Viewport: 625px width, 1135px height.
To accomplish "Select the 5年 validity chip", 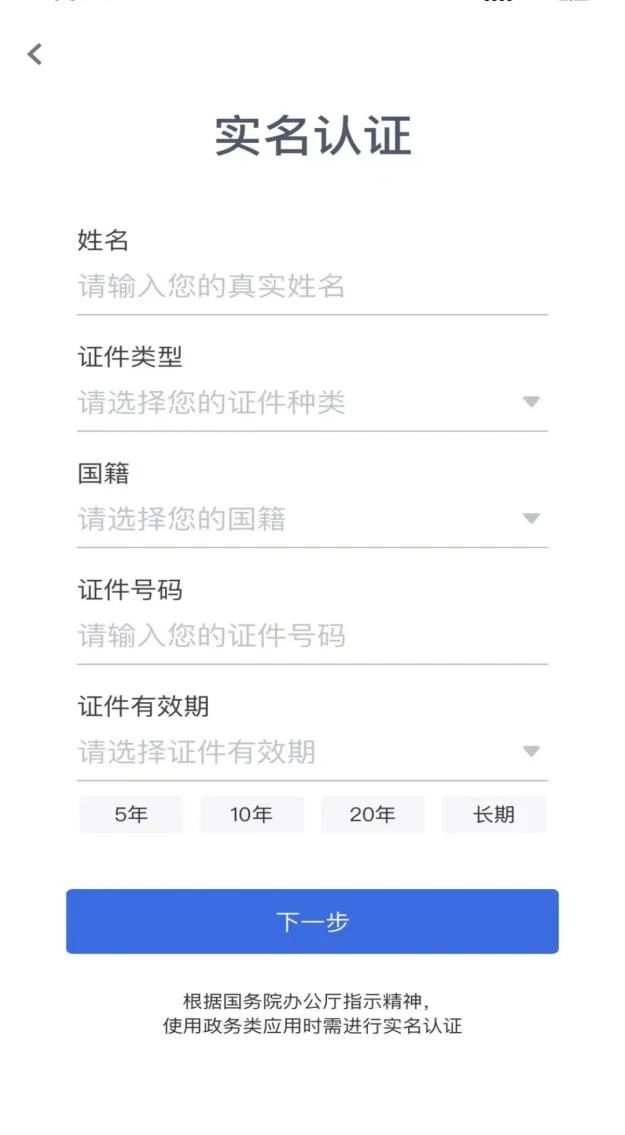I will tap(131, 815).
